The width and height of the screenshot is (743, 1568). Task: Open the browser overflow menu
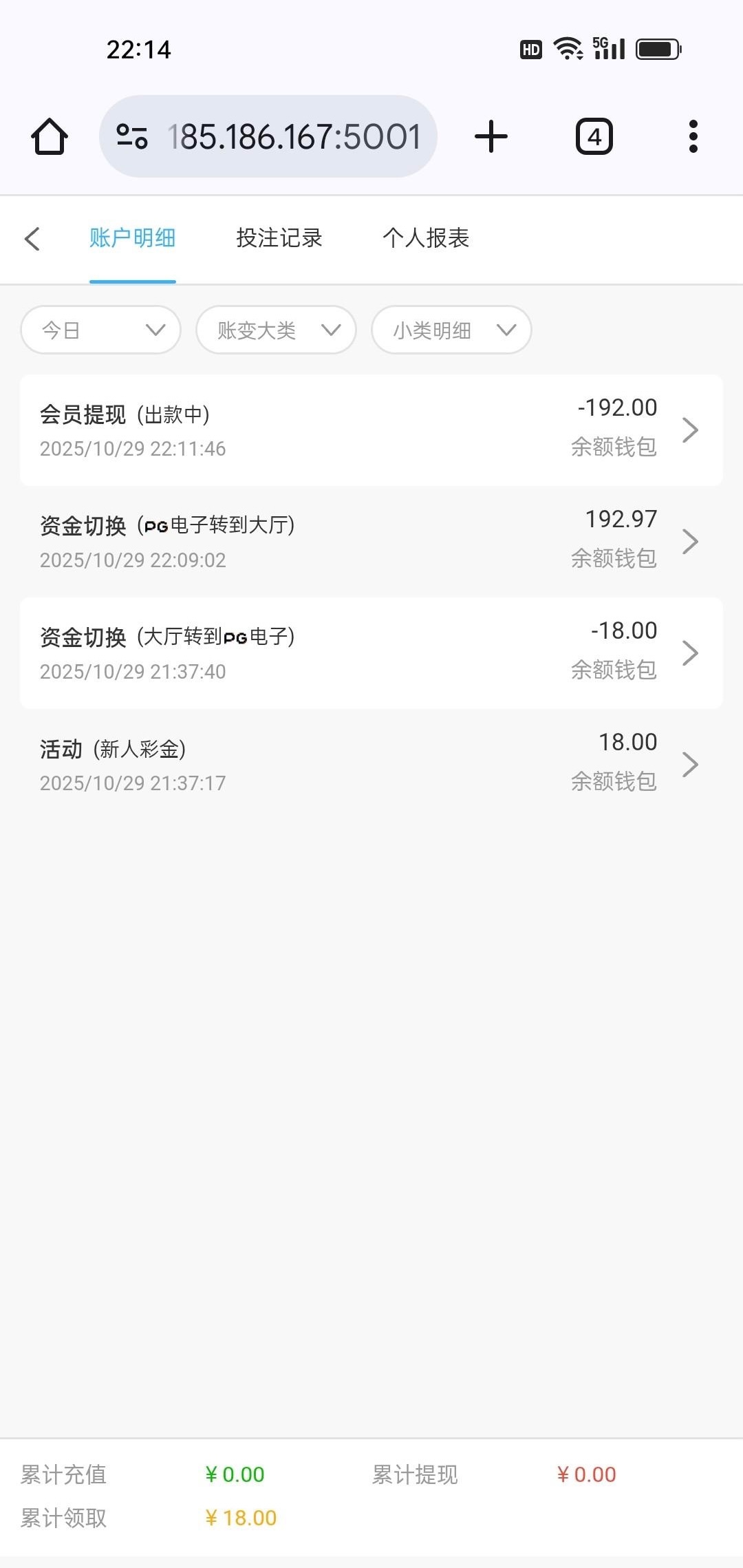click(x=693, y=136)
